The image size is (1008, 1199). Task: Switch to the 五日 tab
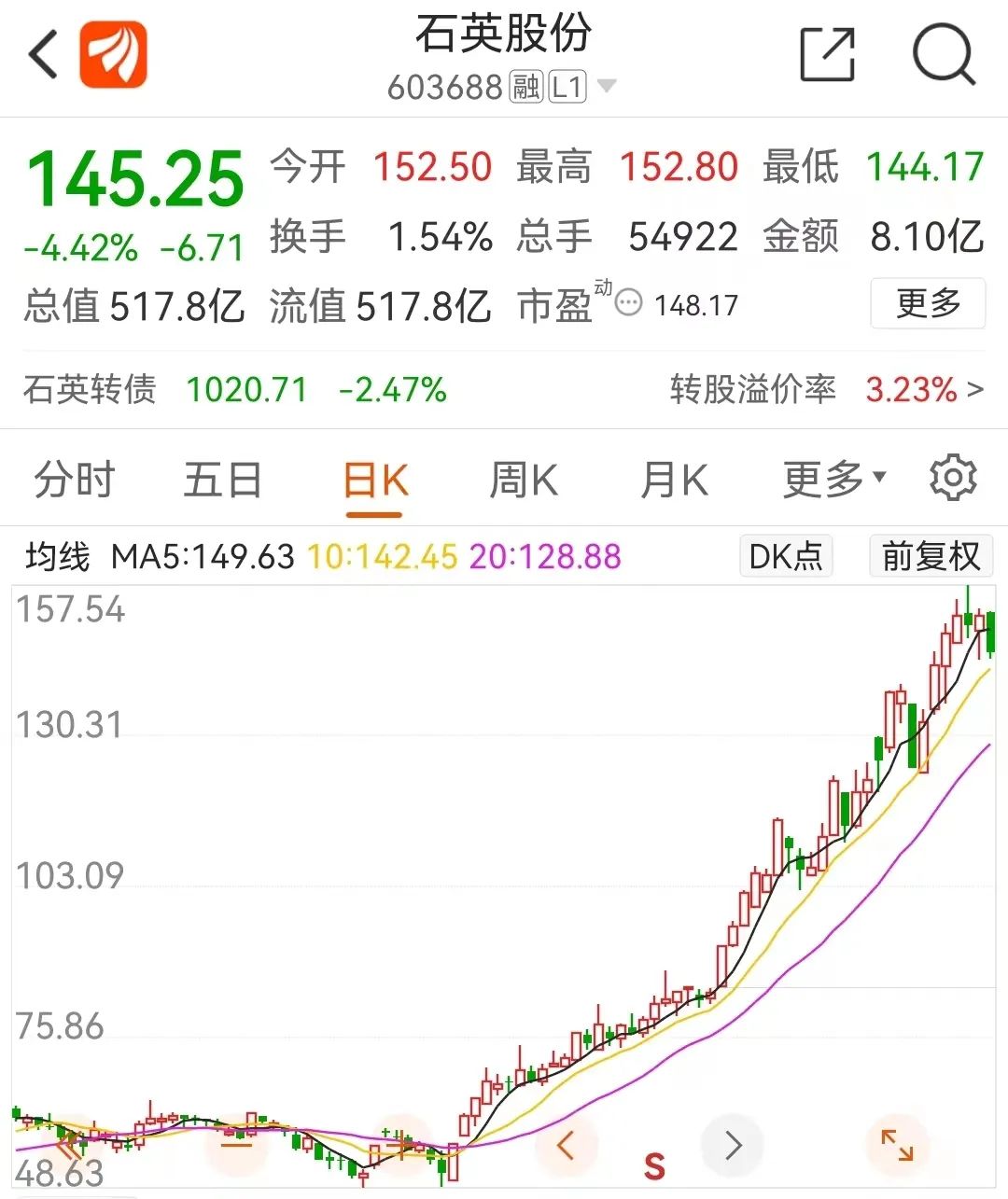(222, 481)
